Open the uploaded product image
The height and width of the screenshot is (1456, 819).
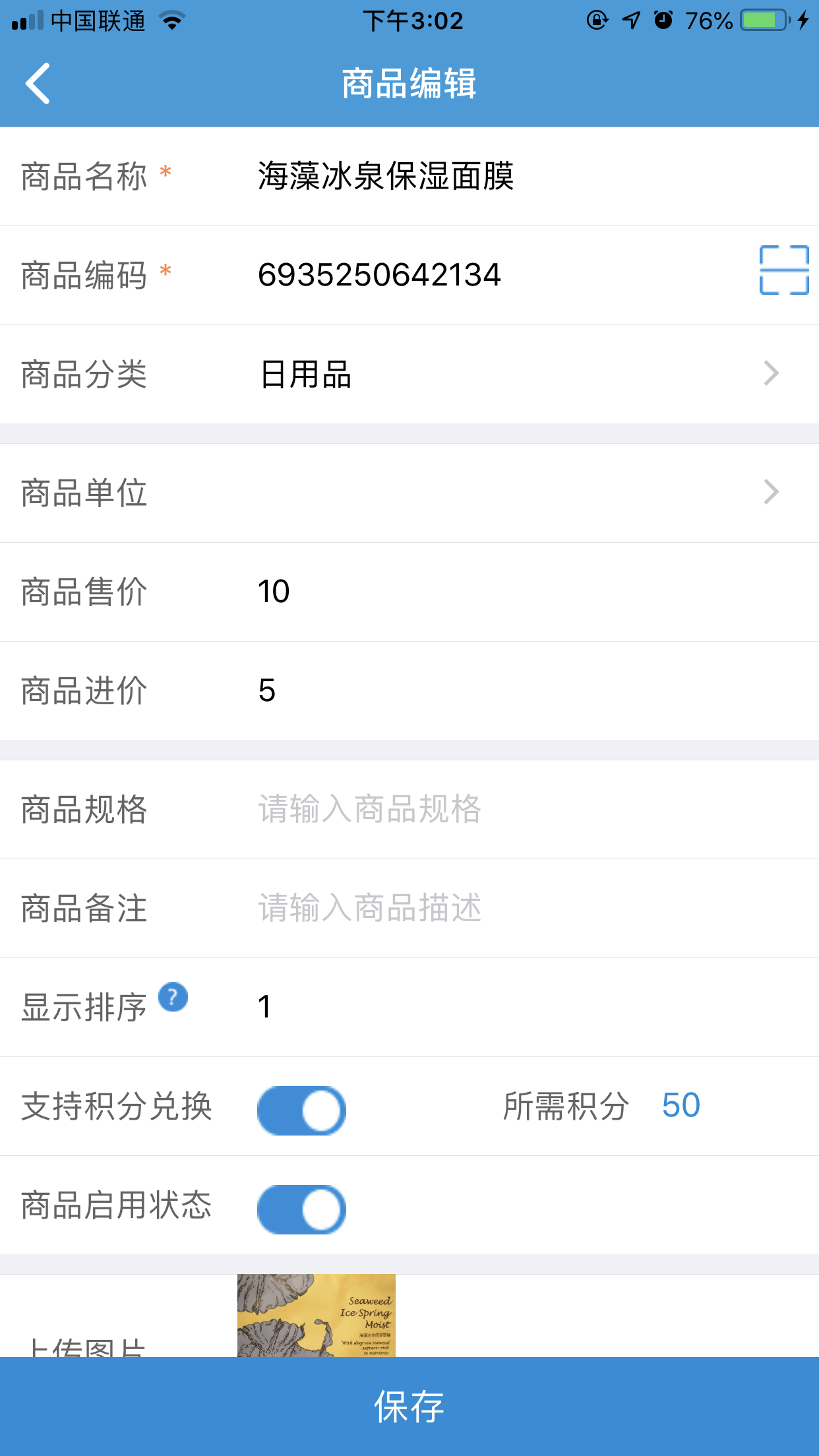317,1315
